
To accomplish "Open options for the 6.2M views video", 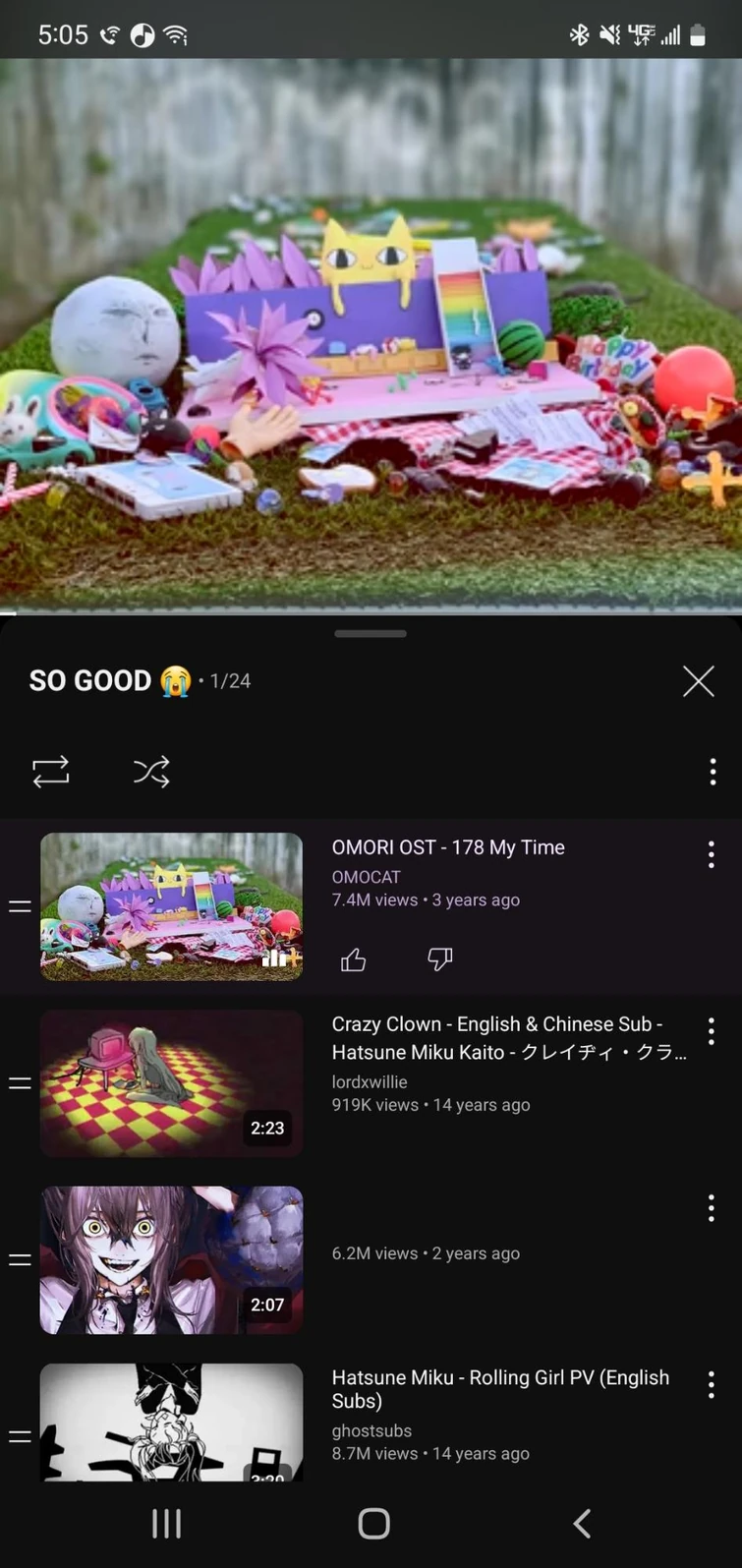I will coord(711,1208).
